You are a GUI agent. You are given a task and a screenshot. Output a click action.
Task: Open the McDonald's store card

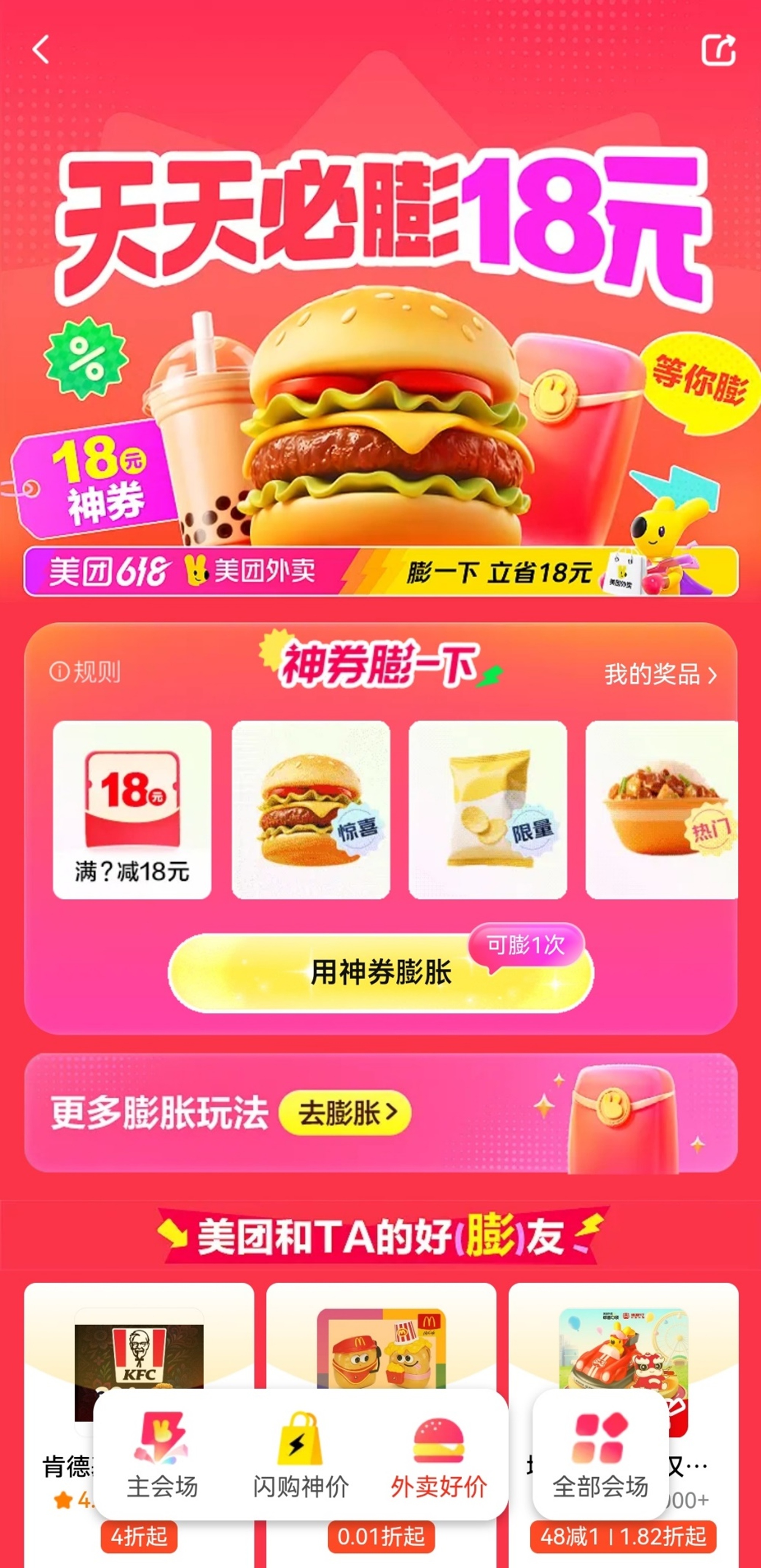381,1345
